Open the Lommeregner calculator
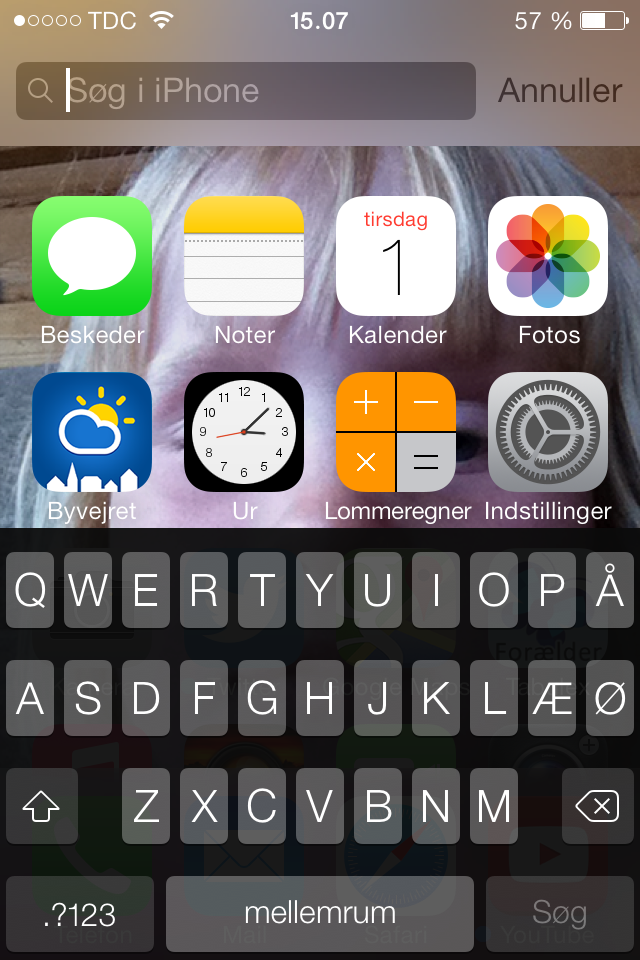Image resolution: width=640 pixels, height=960 pixels. coord(396,432)
